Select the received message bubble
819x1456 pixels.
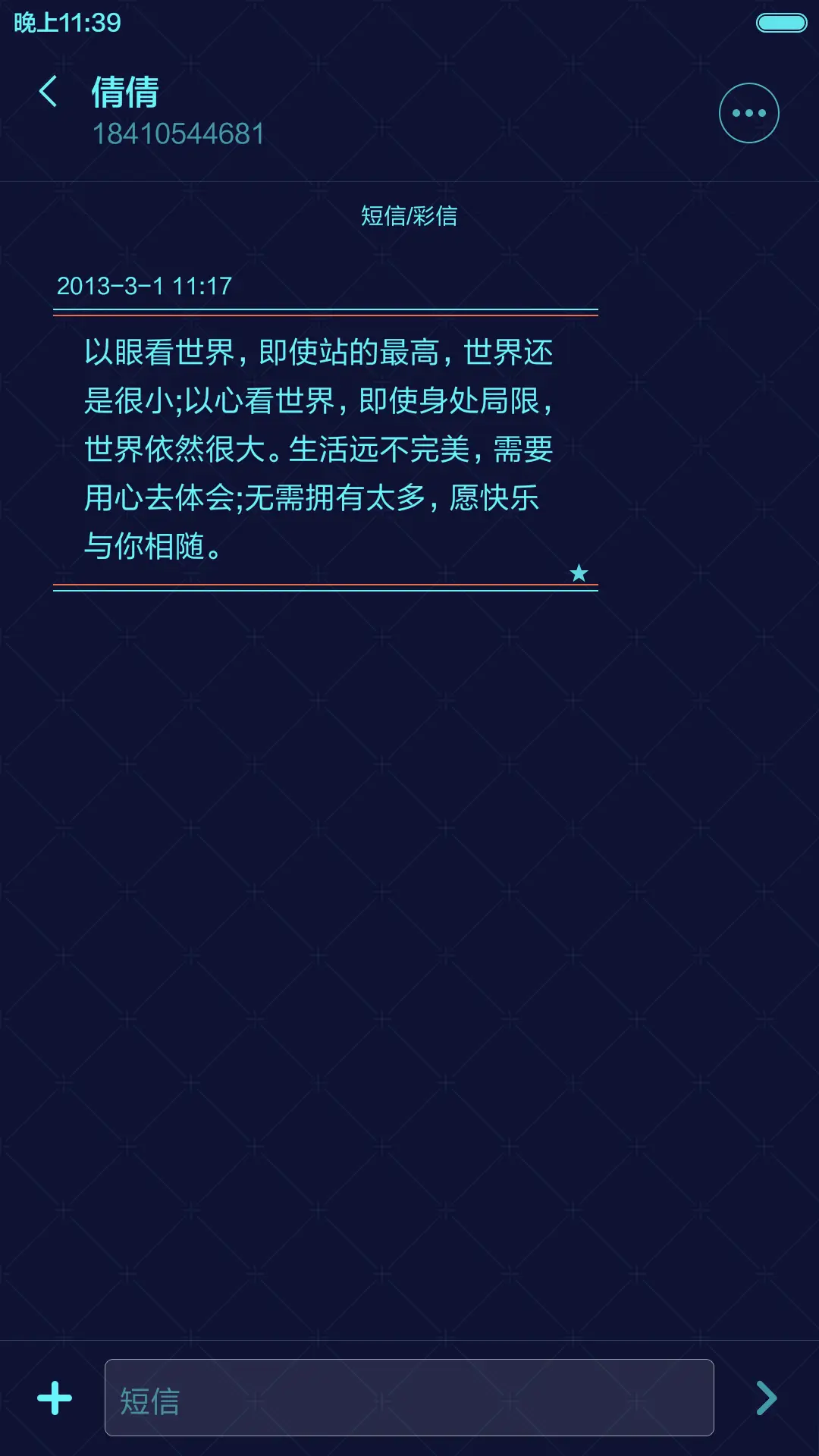pyautogui.click(x=325, y=447)
